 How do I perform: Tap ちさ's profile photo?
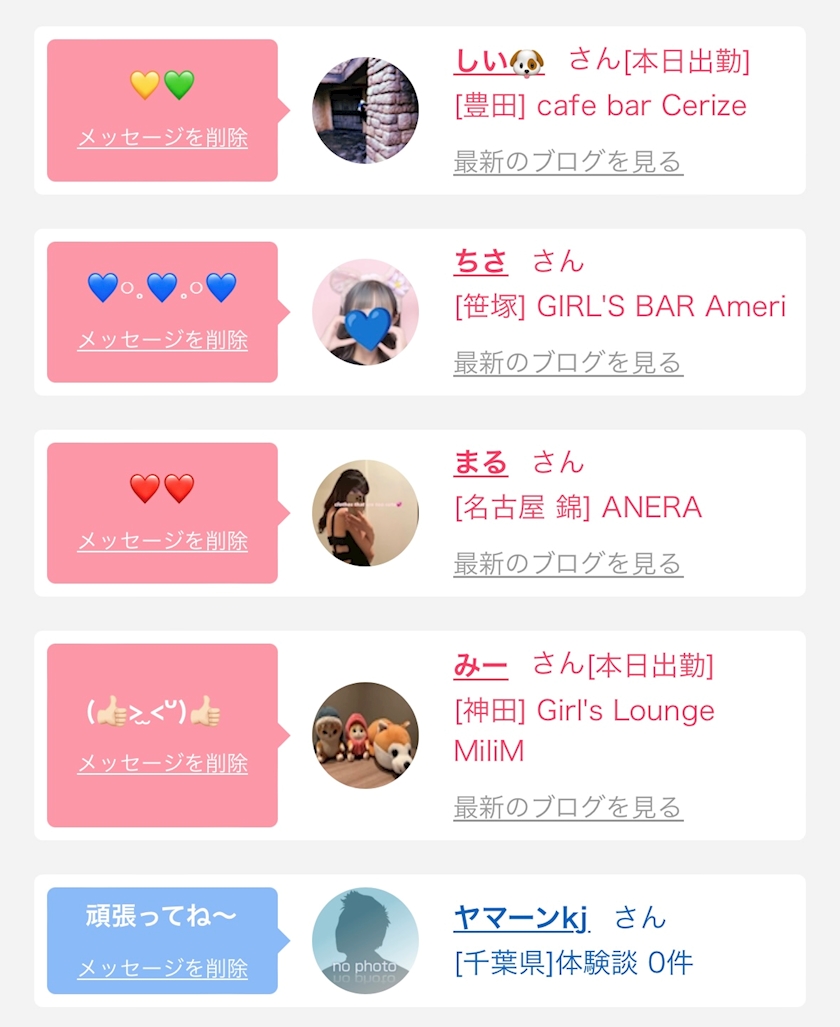point(365,312)
